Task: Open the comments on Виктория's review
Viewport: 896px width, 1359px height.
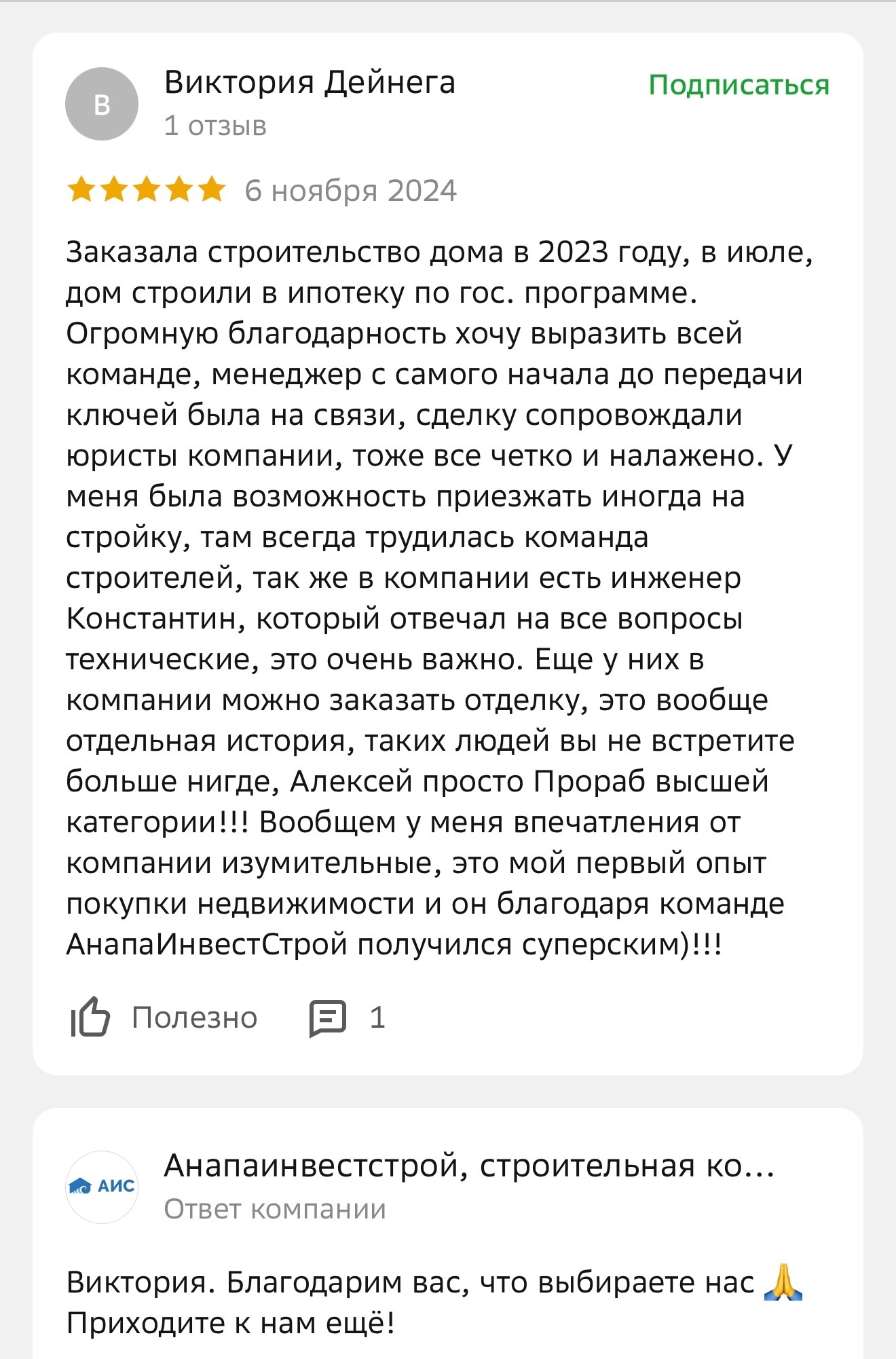Action: pos(346,1018)
